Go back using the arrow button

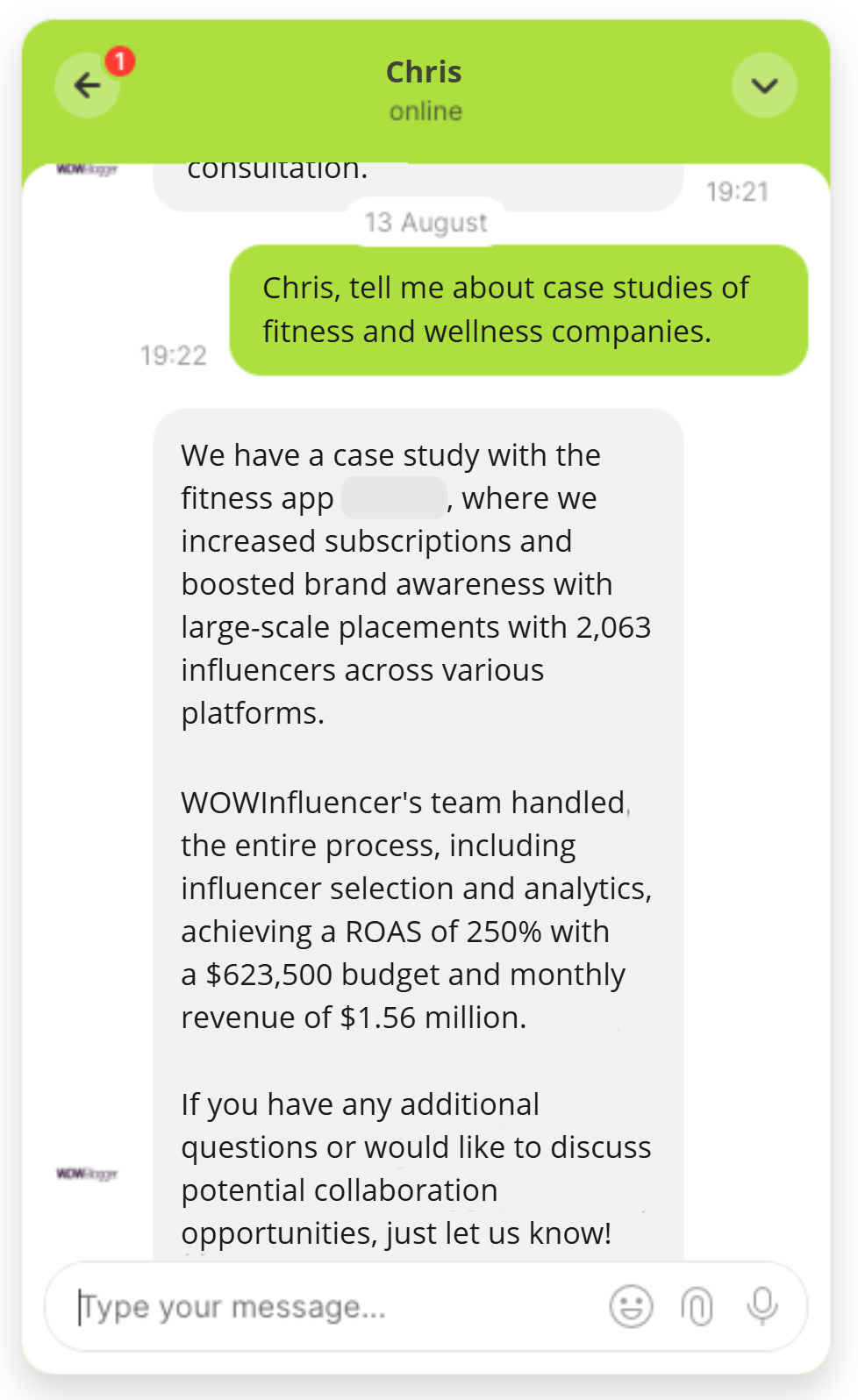point(88,86)
